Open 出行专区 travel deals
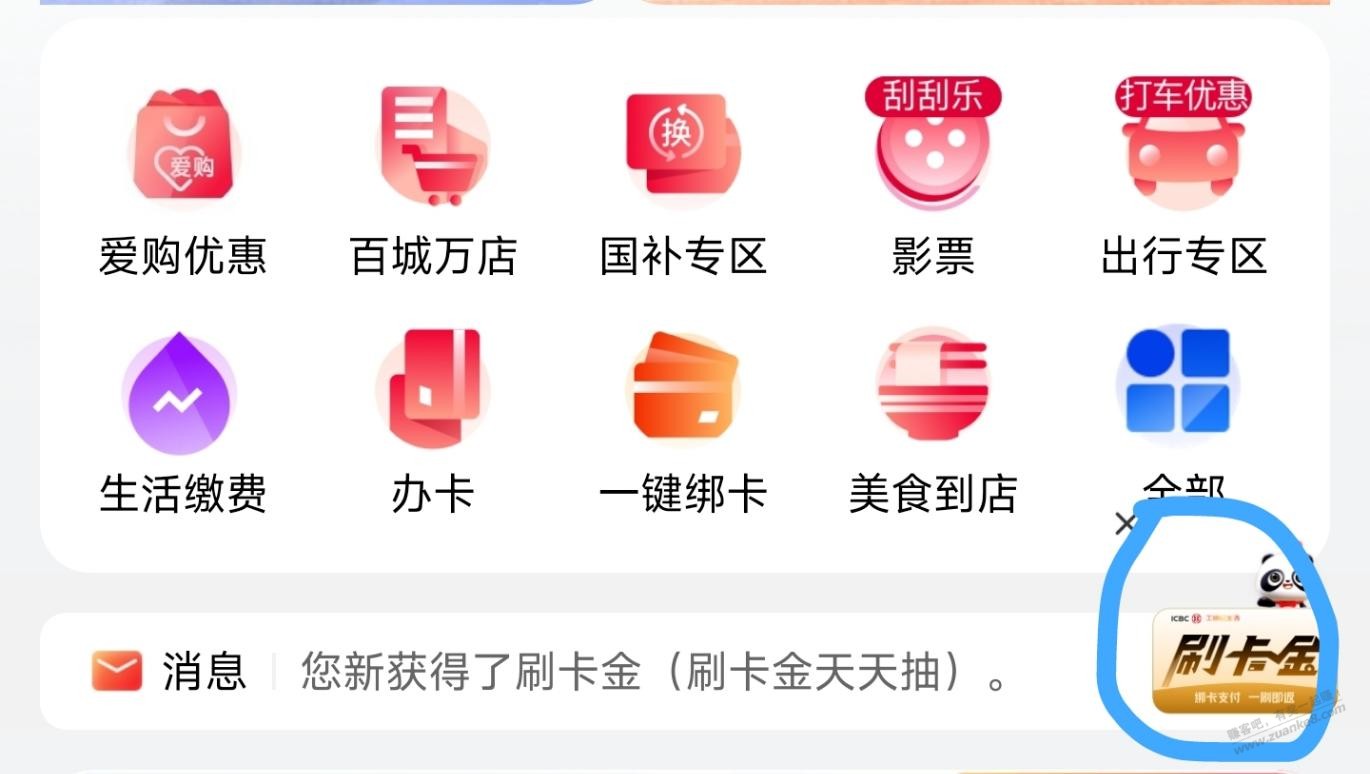1370x774 pixels. click(x=1184, y=180)
